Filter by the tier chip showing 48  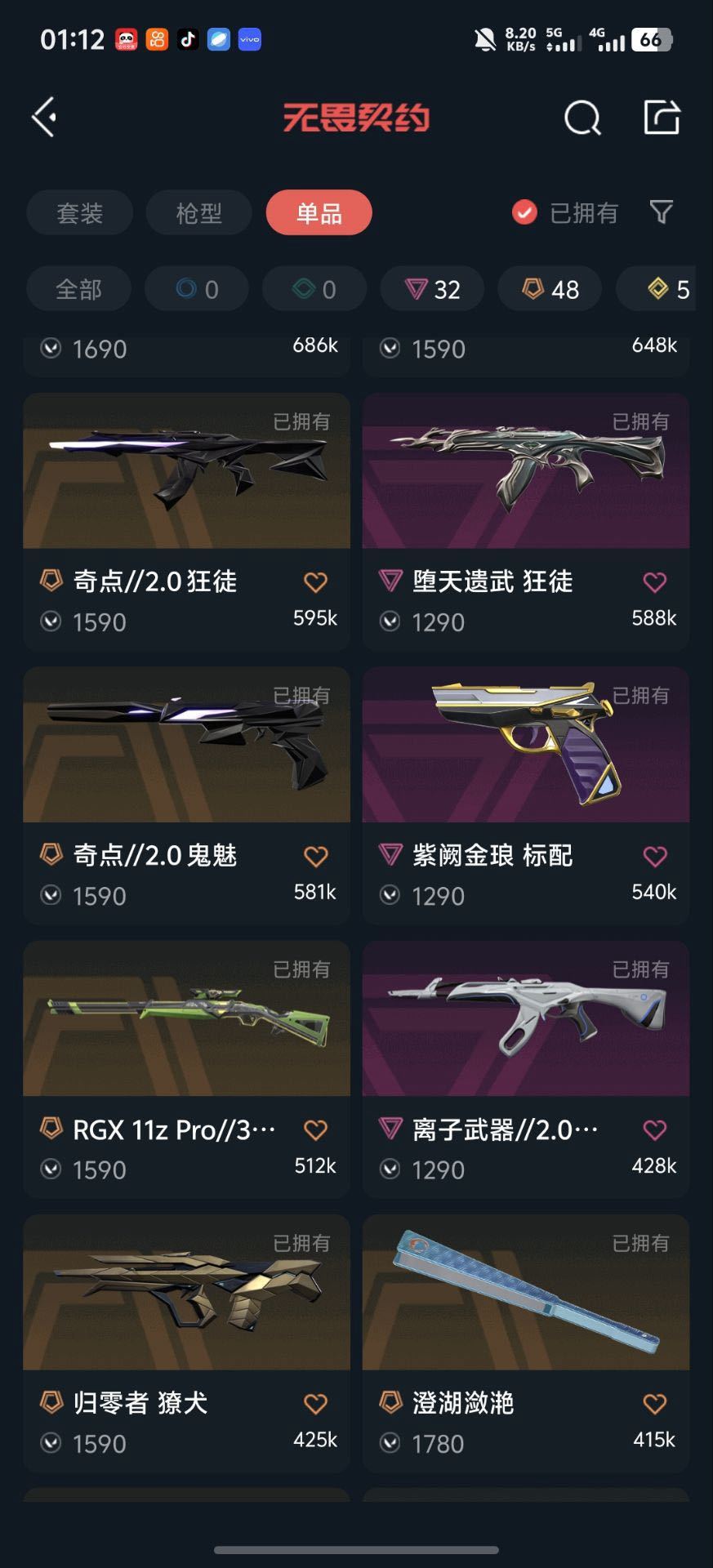(550, 289)
